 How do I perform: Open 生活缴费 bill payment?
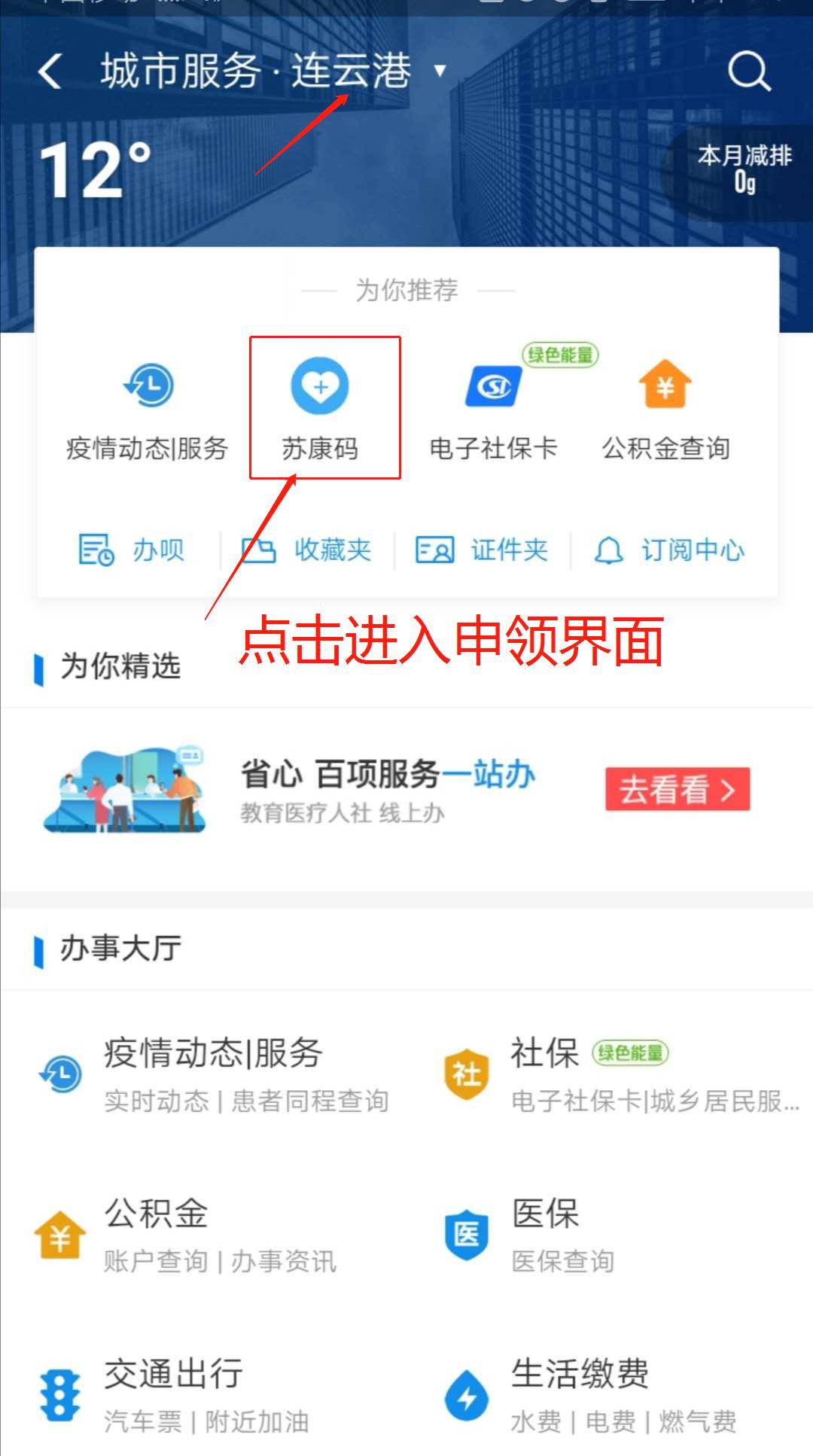pyautogui.click(x=587, y=1395)
